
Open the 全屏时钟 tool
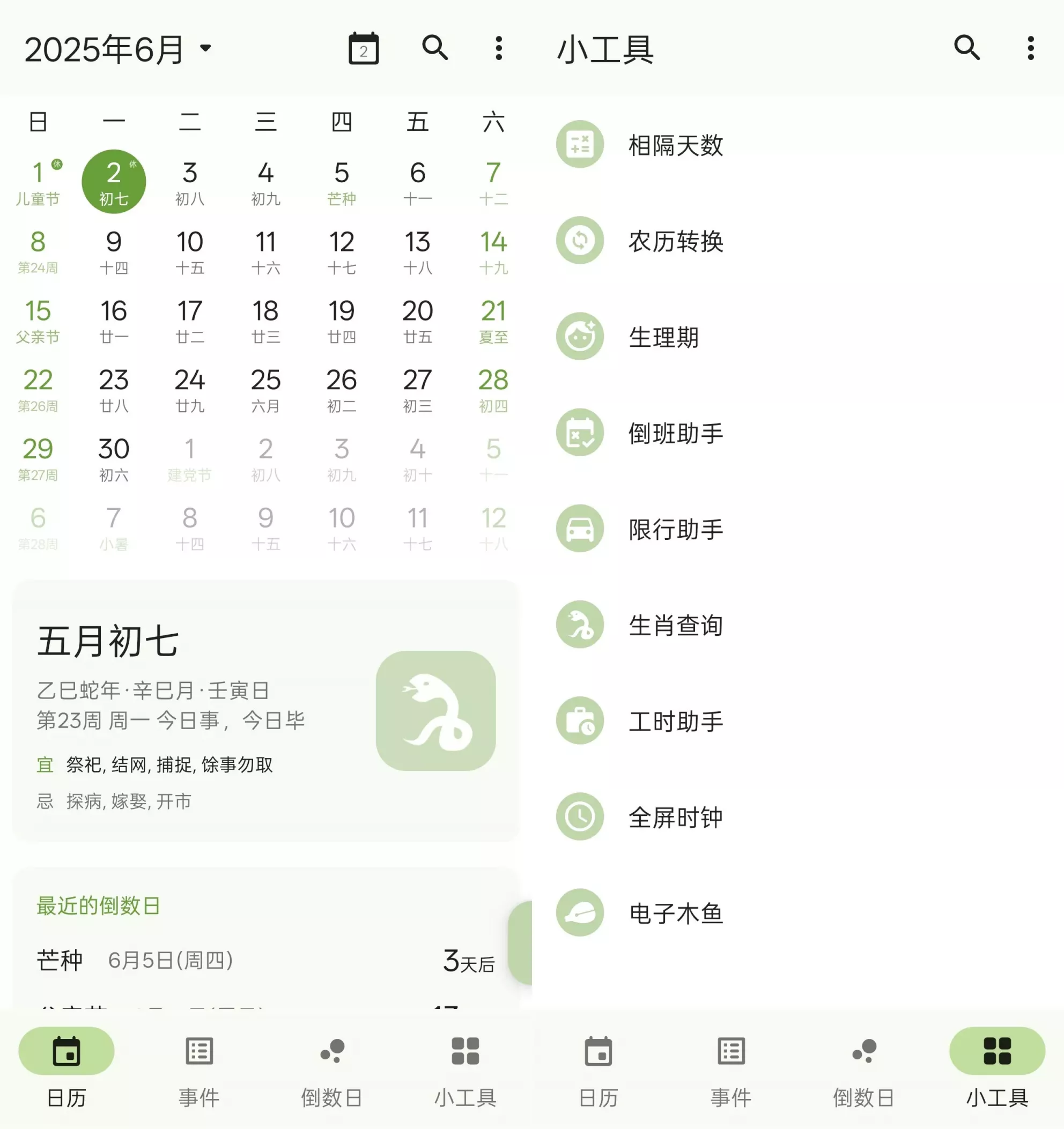[x=675, y=816]
